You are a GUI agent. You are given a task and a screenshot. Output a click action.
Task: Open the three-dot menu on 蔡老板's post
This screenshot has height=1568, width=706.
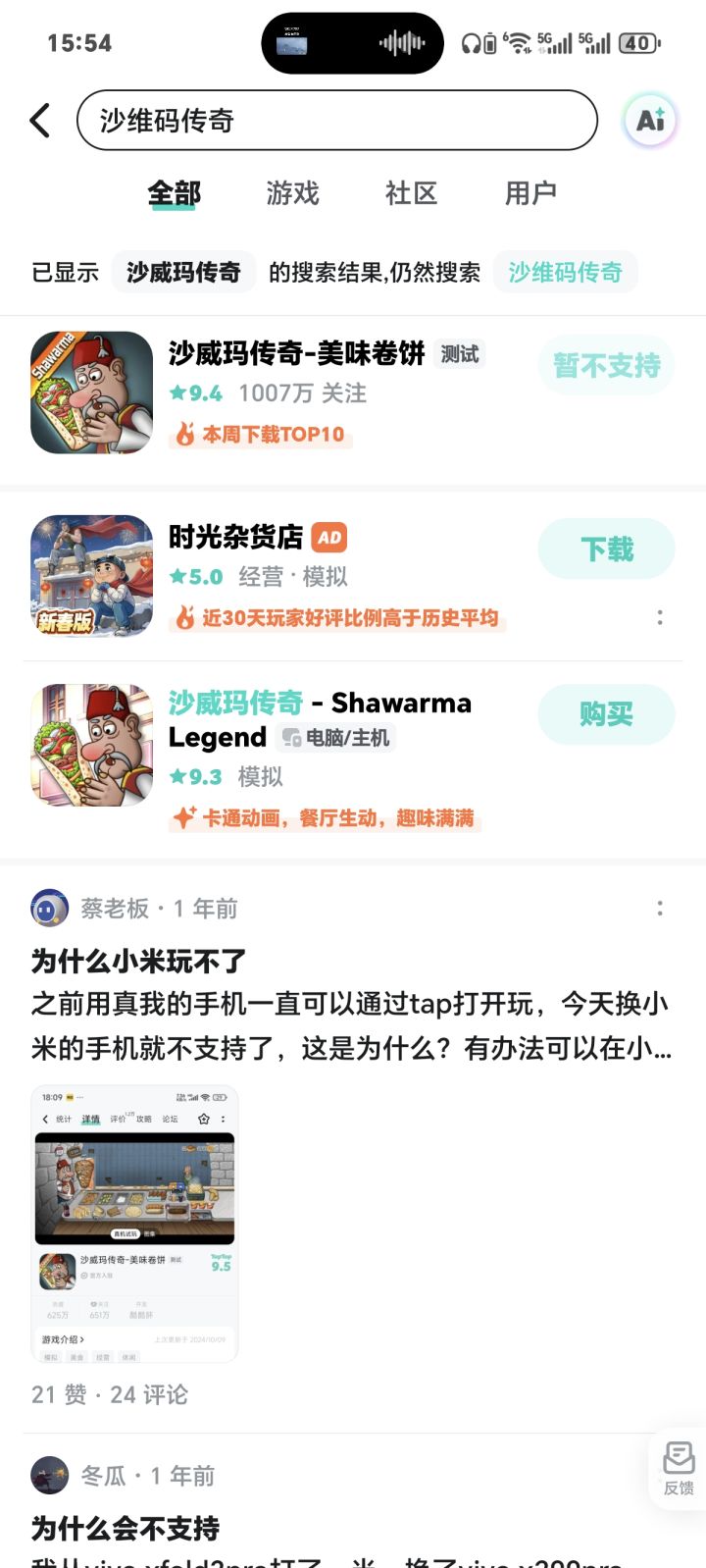coord(660,909)
